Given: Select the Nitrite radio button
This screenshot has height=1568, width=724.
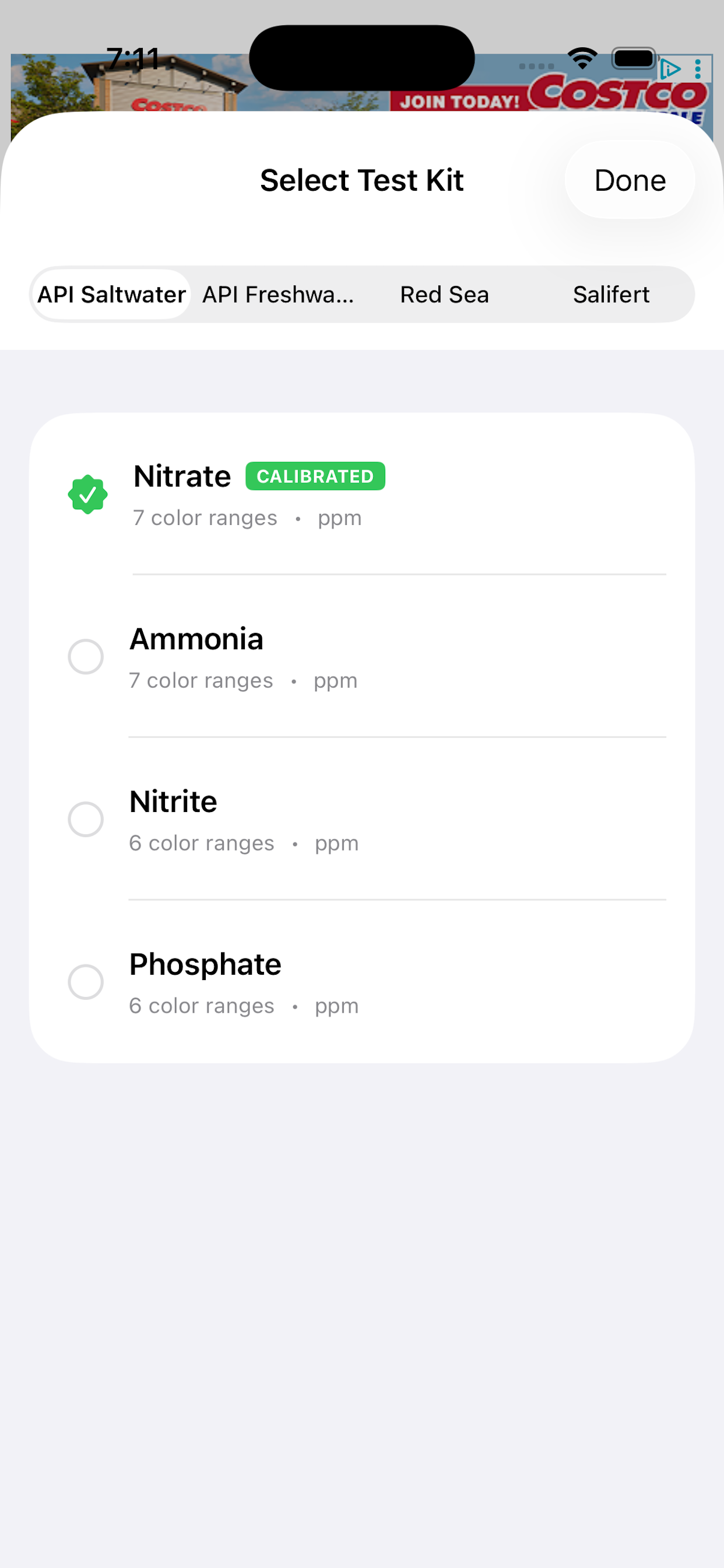Looking at the screenshot, I should (86, 818).
